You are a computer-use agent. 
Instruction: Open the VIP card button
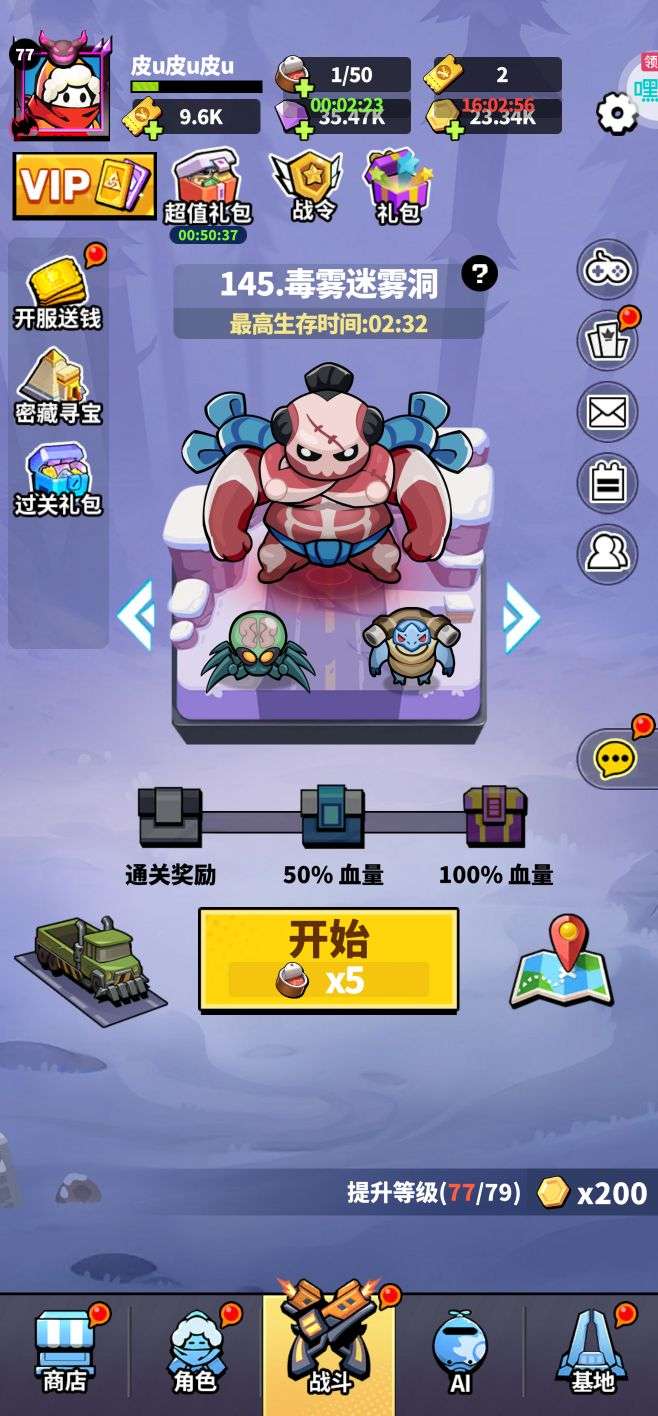pyautogui.click(x=85, y=186)
